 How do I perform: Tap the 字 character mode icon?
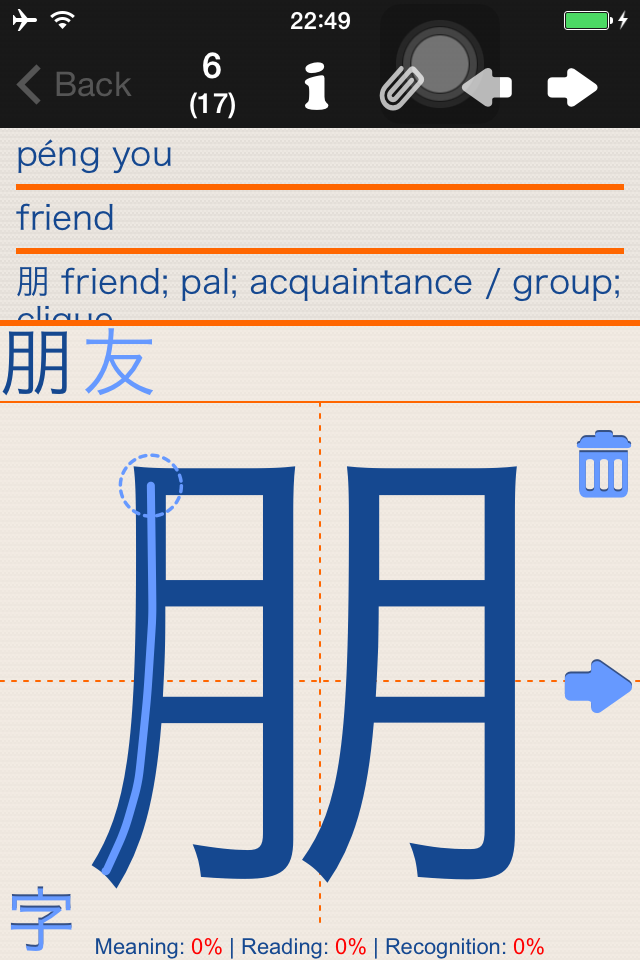pyautogui.click(x=41, y=918)
